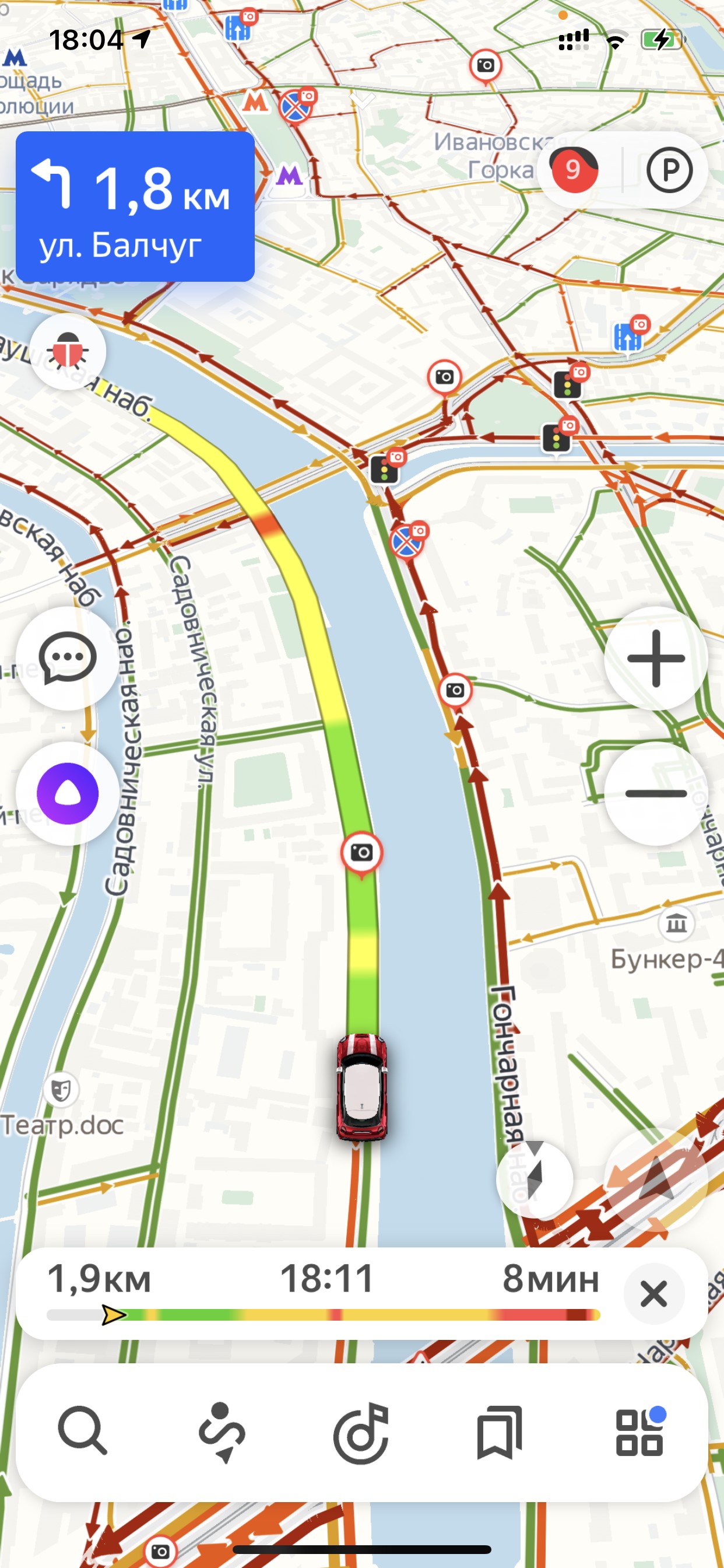The width and height of the screenshot is (724, 1568).
Task: Tap the route progress bar with 18:11 arrival
Action: [x=324, y=1293]
